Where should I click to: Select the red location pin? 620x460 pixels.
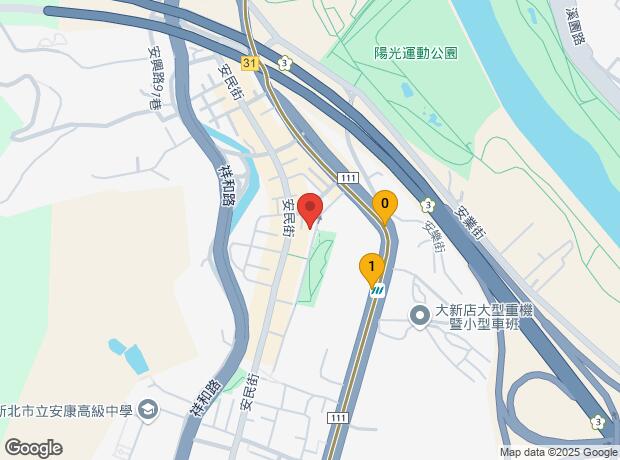point(310,208)
